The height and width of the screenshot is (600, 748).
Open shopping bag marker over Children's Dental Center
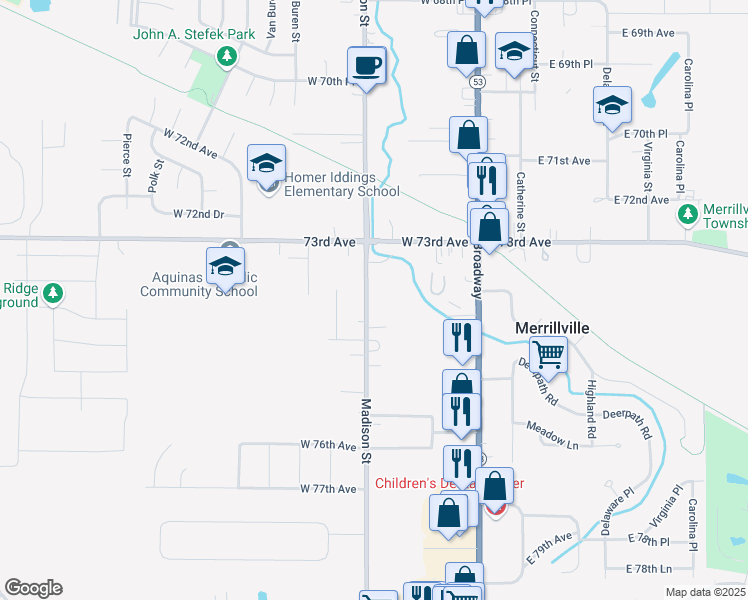[x=494, y=486]
